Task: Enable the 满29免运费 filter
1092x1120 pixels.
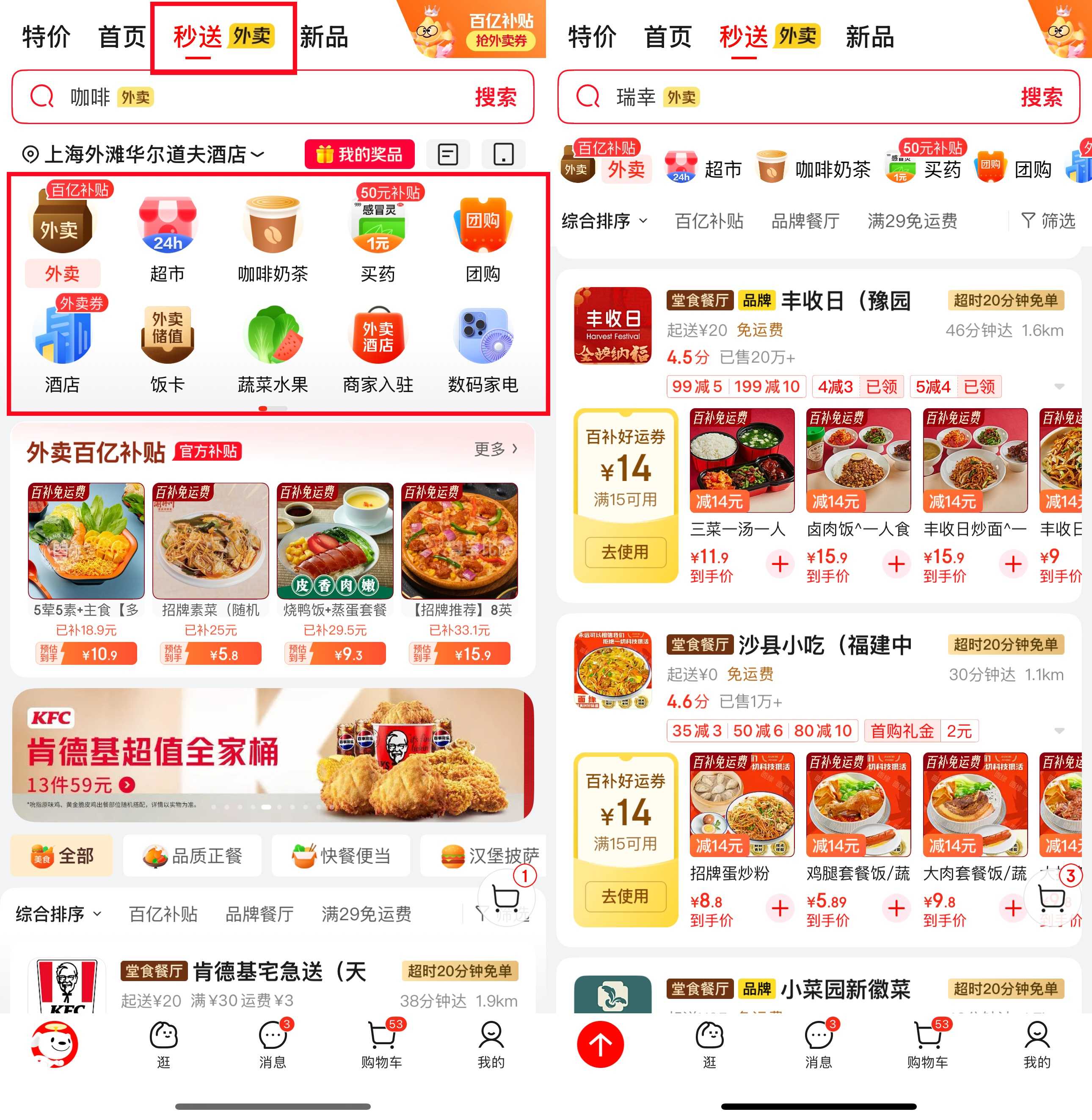Action: click(x=367, y=915)
